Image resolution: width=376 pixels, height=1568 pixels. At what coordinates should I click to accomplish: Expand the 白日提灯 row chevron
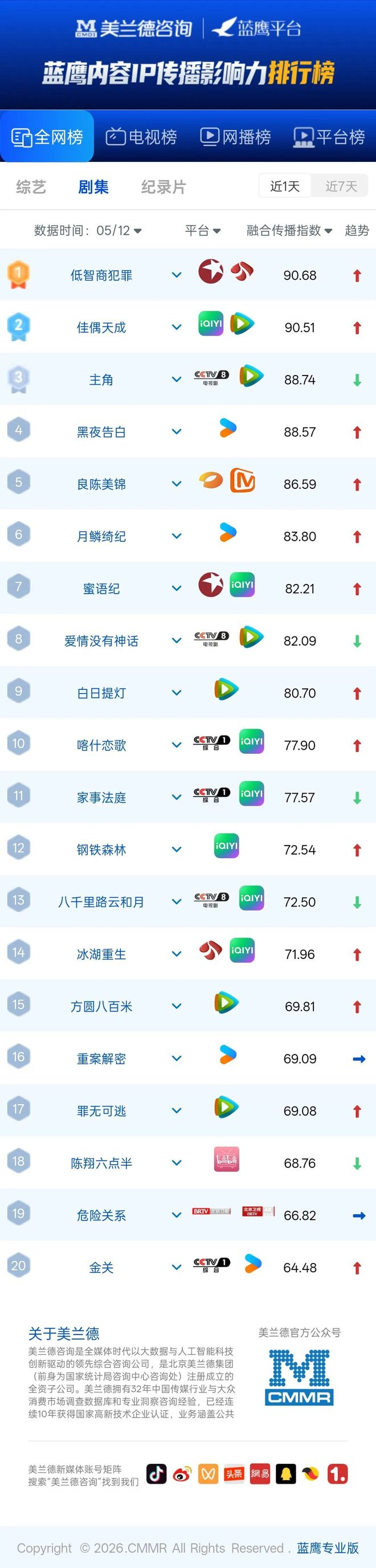pyautogui.click(x=177, y=693)
